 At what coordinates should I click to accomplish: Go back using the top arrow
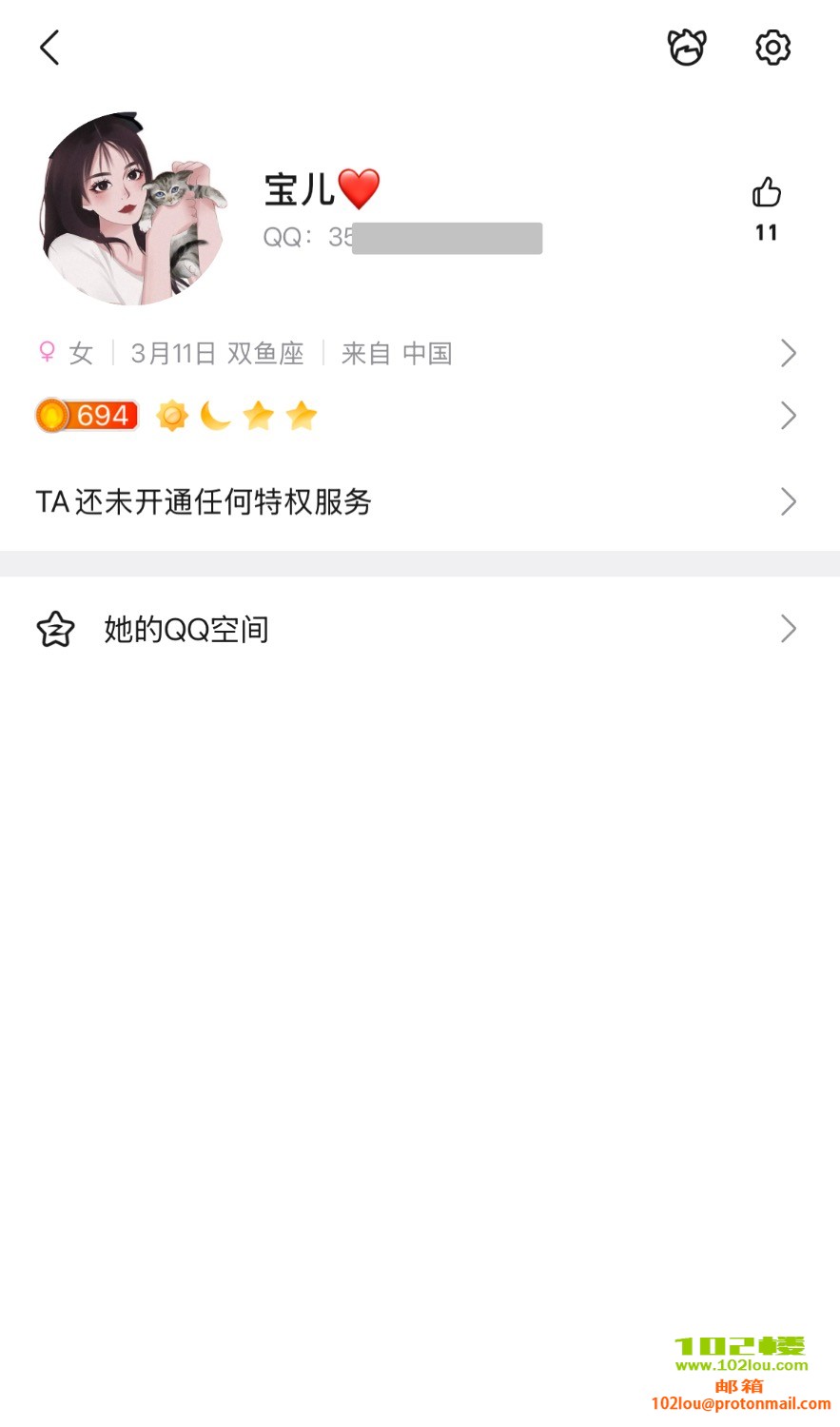tap(49, 48)
